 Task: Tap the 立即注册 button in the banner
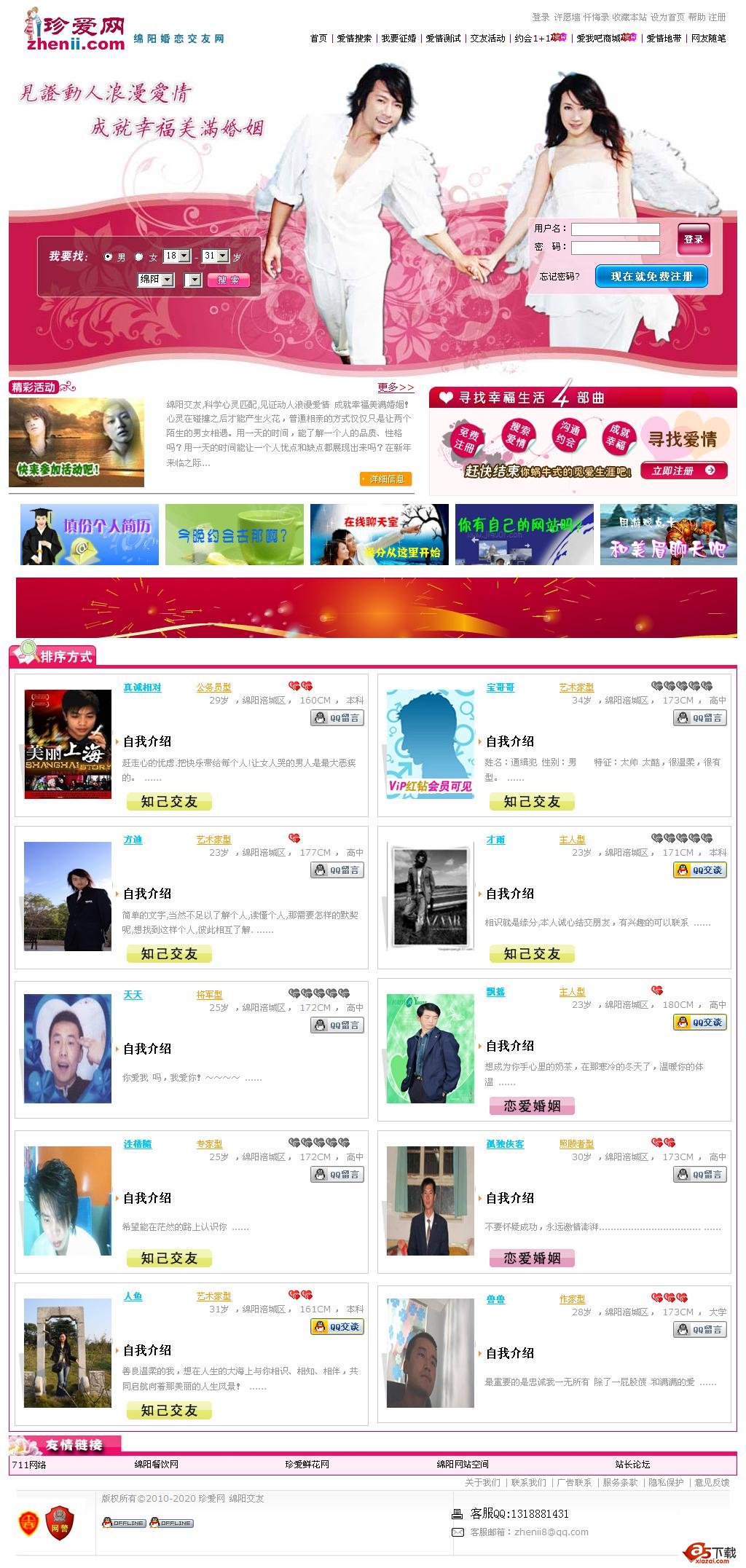[683, 470]
